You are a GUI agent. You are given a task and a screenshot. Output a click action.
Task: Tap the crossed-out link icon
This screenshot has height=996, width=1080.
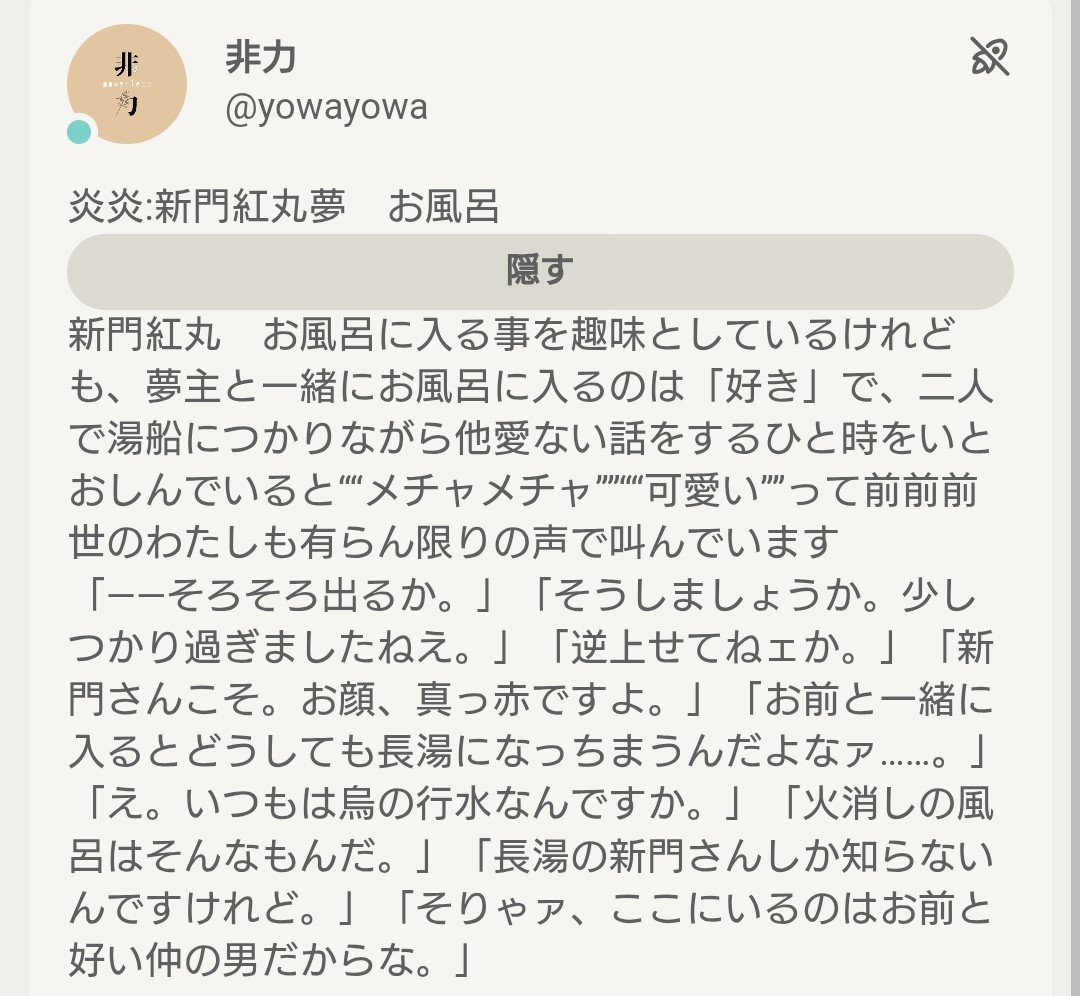click(990, 57)
